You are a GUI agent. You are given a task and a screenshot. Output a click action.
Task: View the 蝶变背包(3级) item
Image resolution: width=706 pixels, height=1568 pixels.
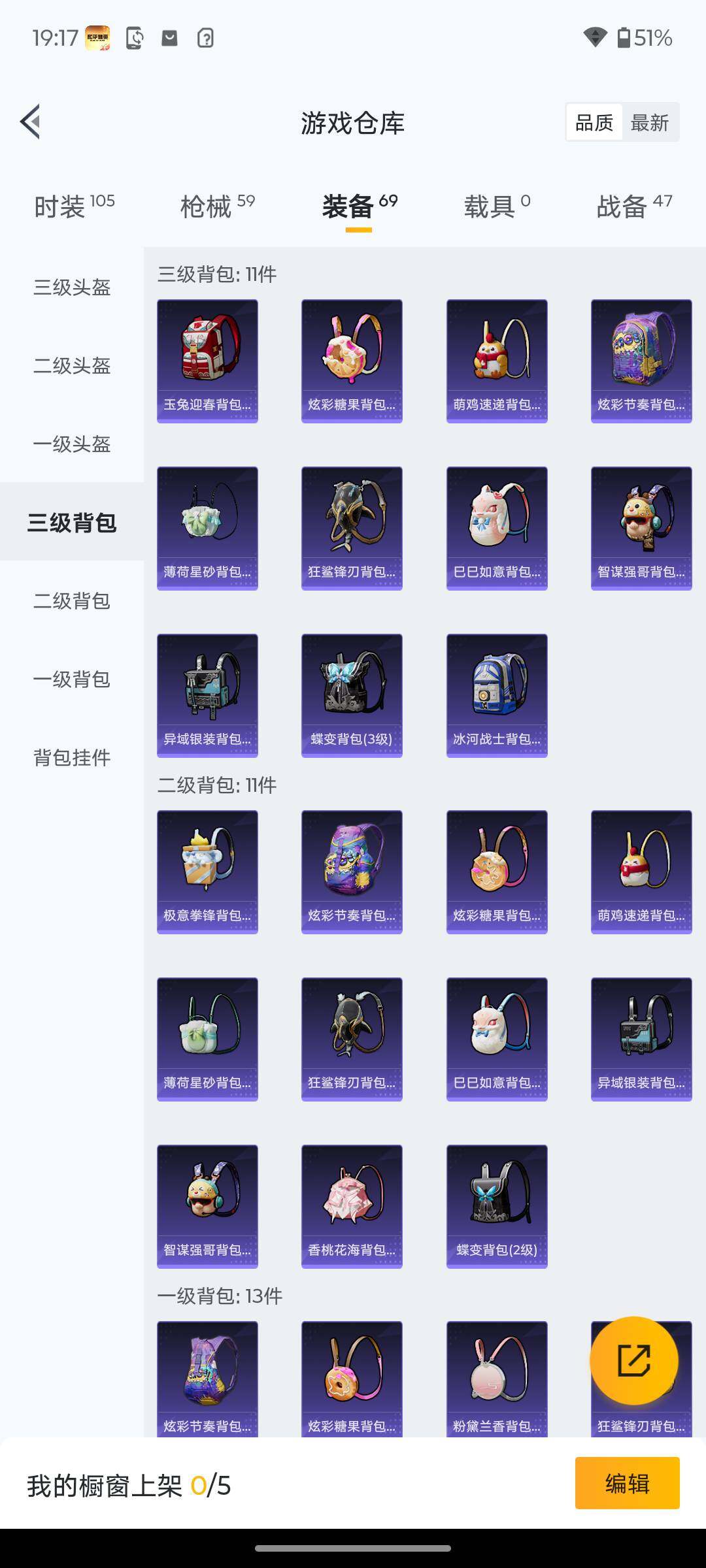[x=352, y=695]
